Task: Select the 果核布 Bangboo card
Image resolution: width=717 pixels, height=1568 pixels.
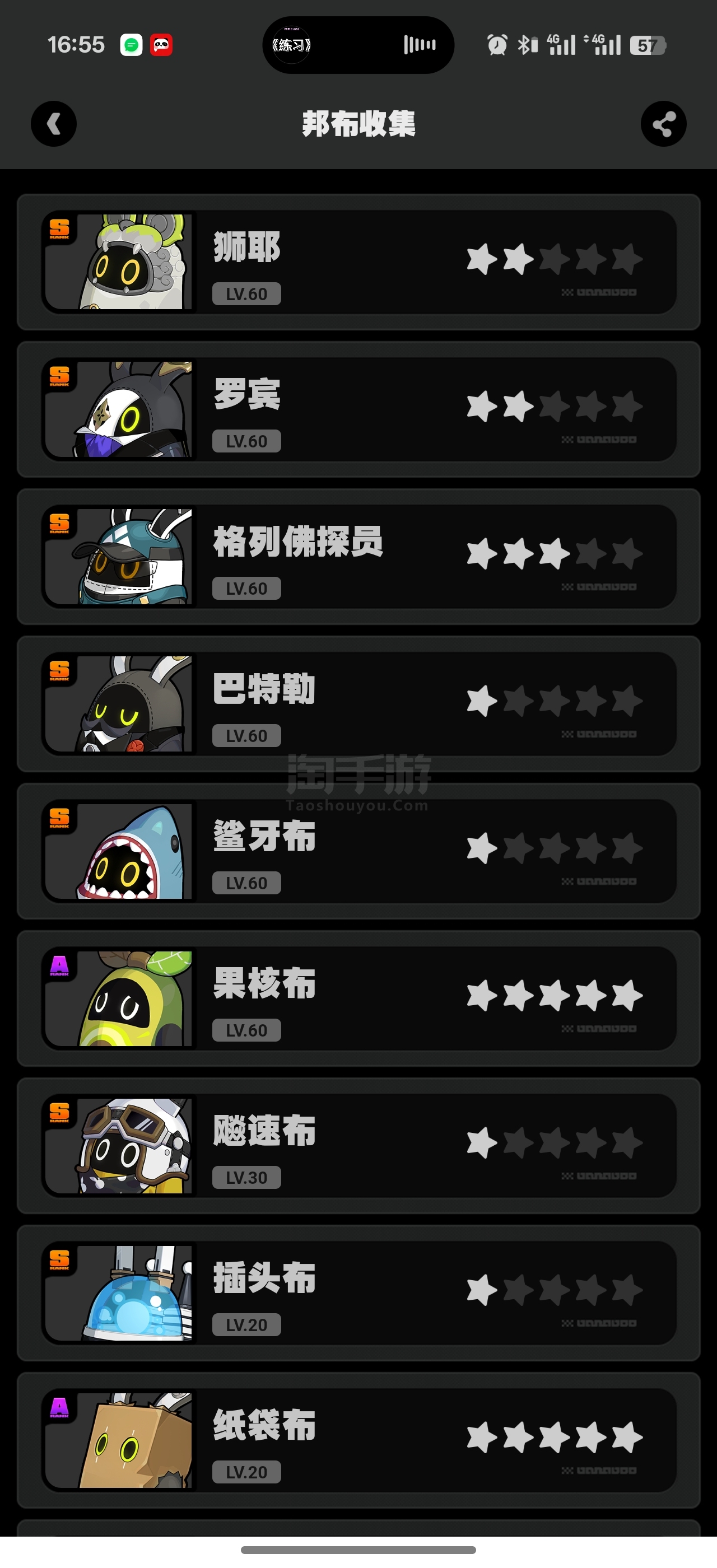Action: coord(359,999)
